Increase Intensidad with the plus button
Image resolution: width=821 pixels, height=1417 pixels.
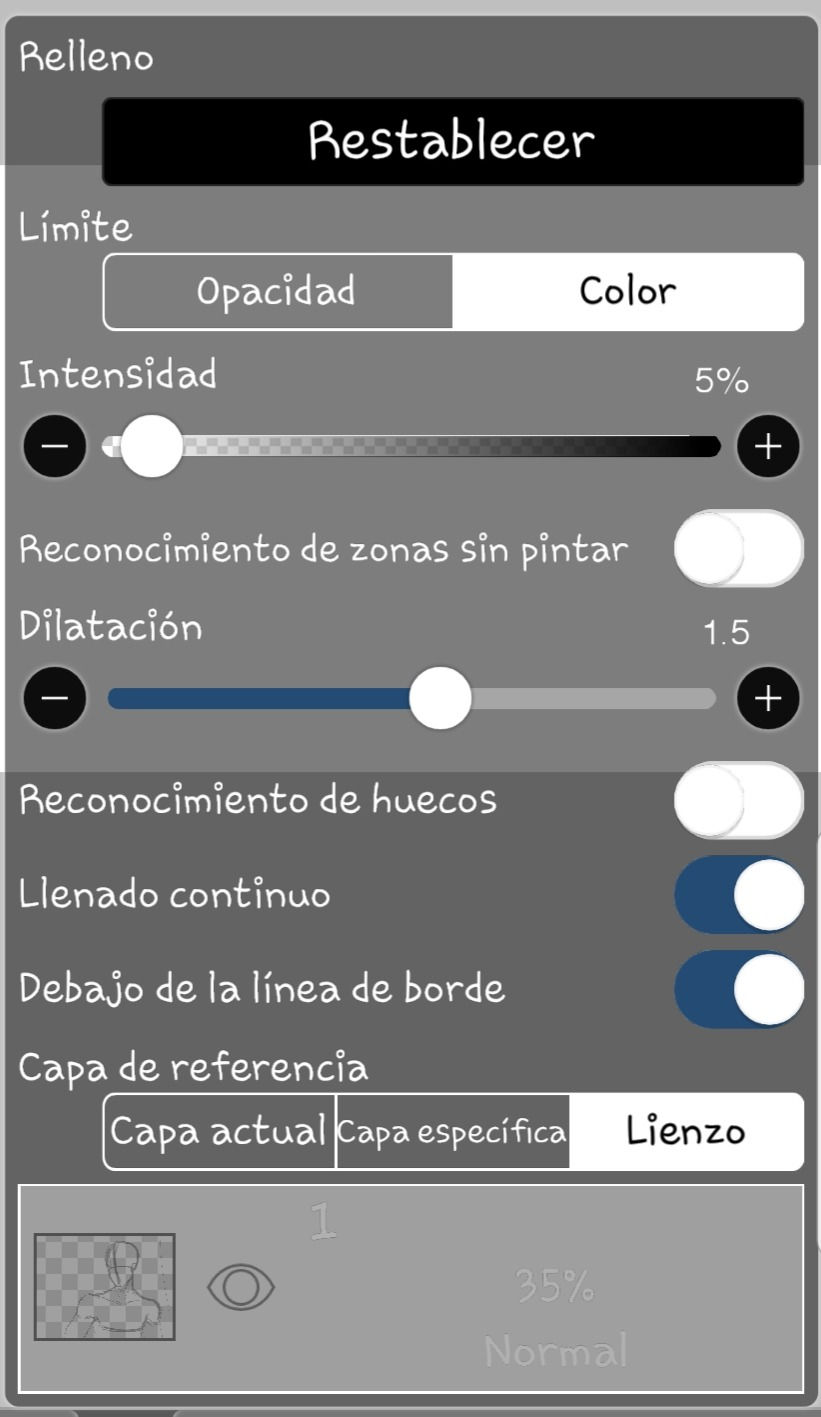point(768,446)
